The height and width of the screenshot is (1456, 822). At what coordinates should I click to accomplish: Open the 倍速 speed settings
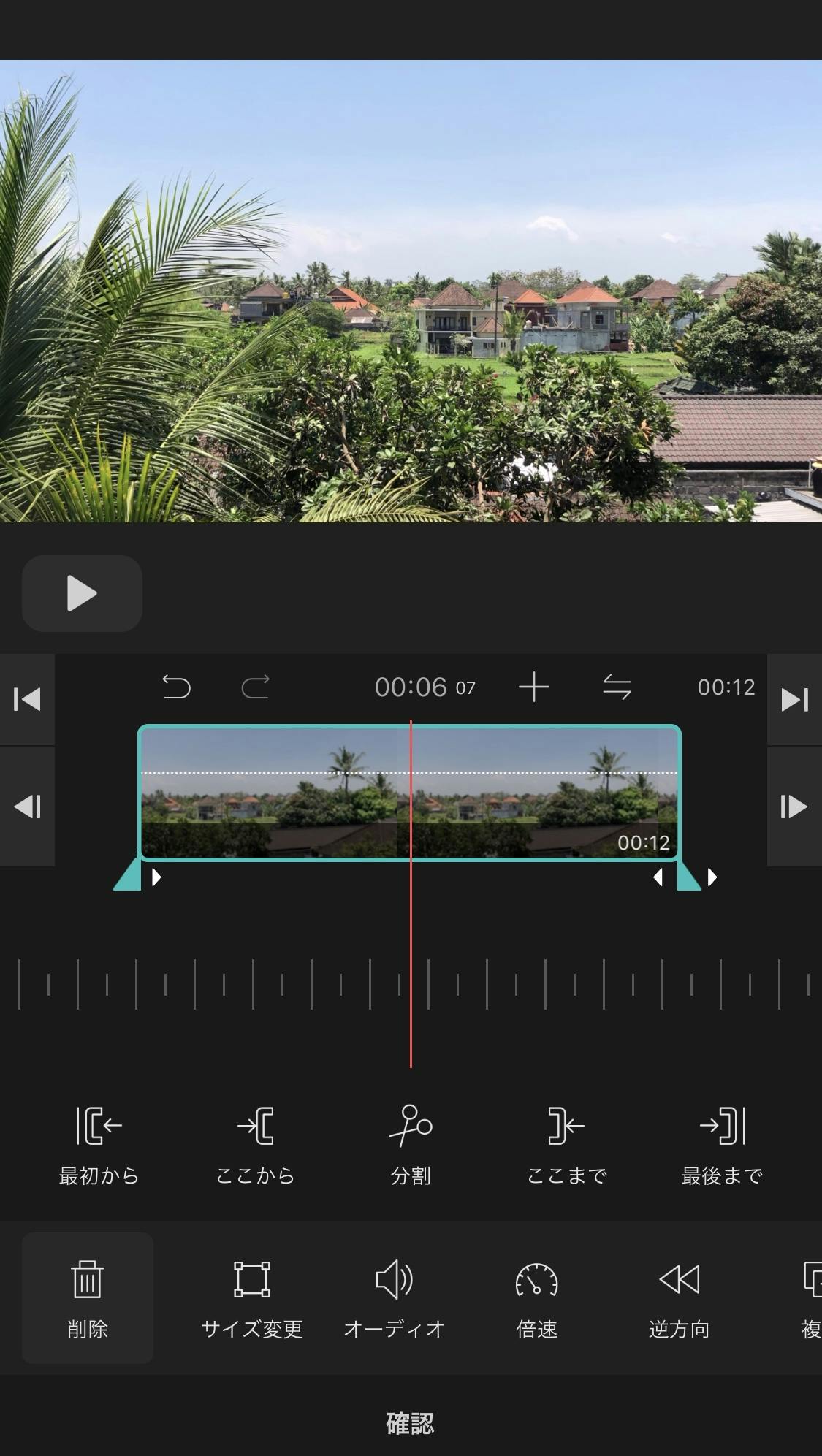click(x=536, y=1298)
